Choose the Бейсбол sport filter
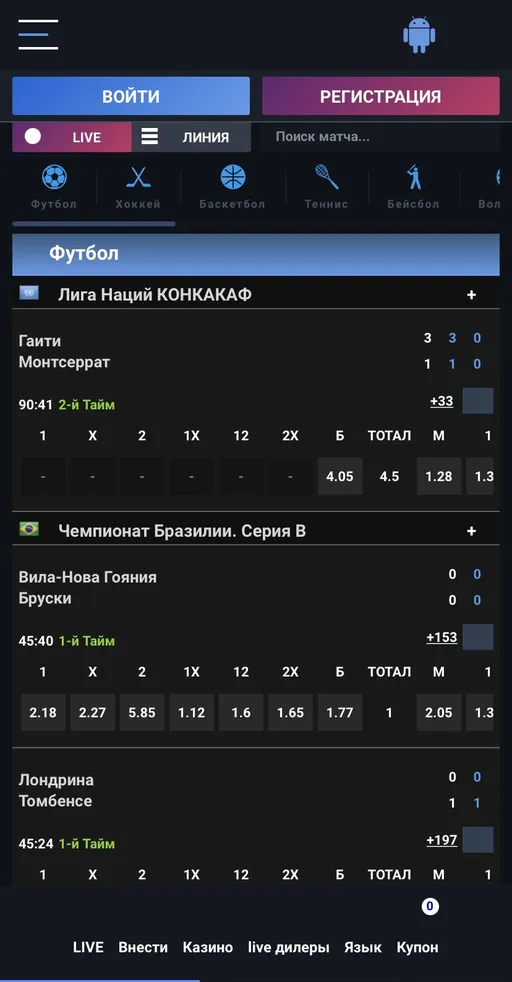Screen dimensions: 512x982 tap(413, 187)
